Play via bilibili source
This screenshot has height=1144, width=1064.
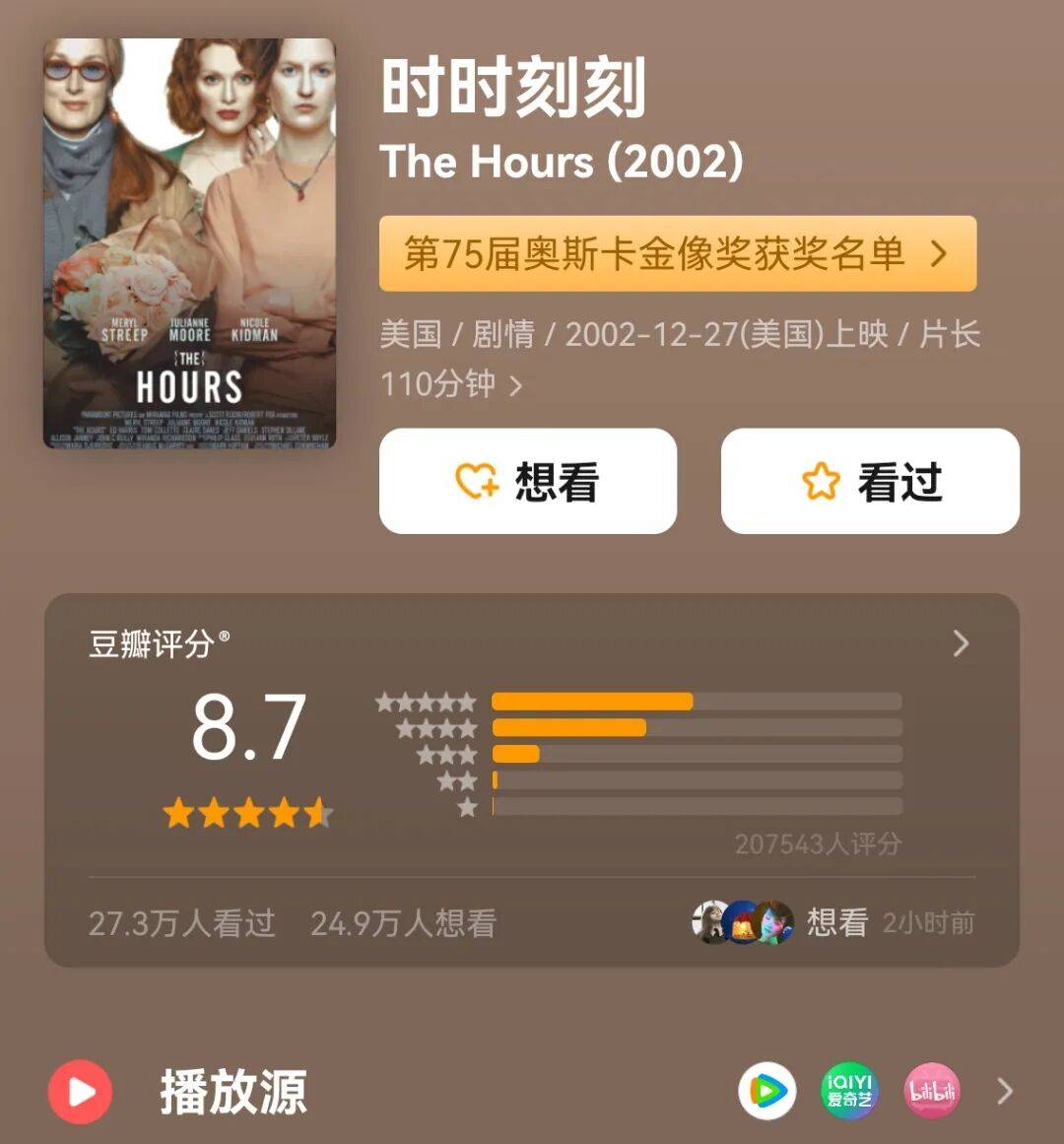click(x=931, y=1091)
